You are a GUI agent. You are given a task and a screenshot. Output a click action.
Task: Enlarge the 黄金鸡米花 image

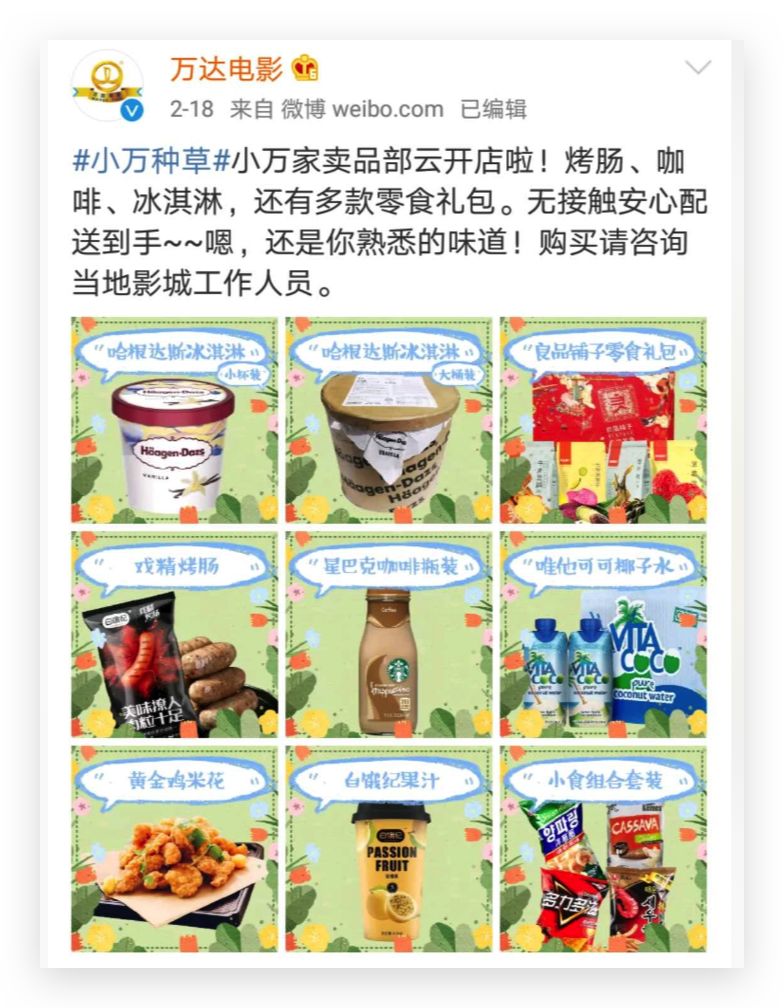[174, 849]
